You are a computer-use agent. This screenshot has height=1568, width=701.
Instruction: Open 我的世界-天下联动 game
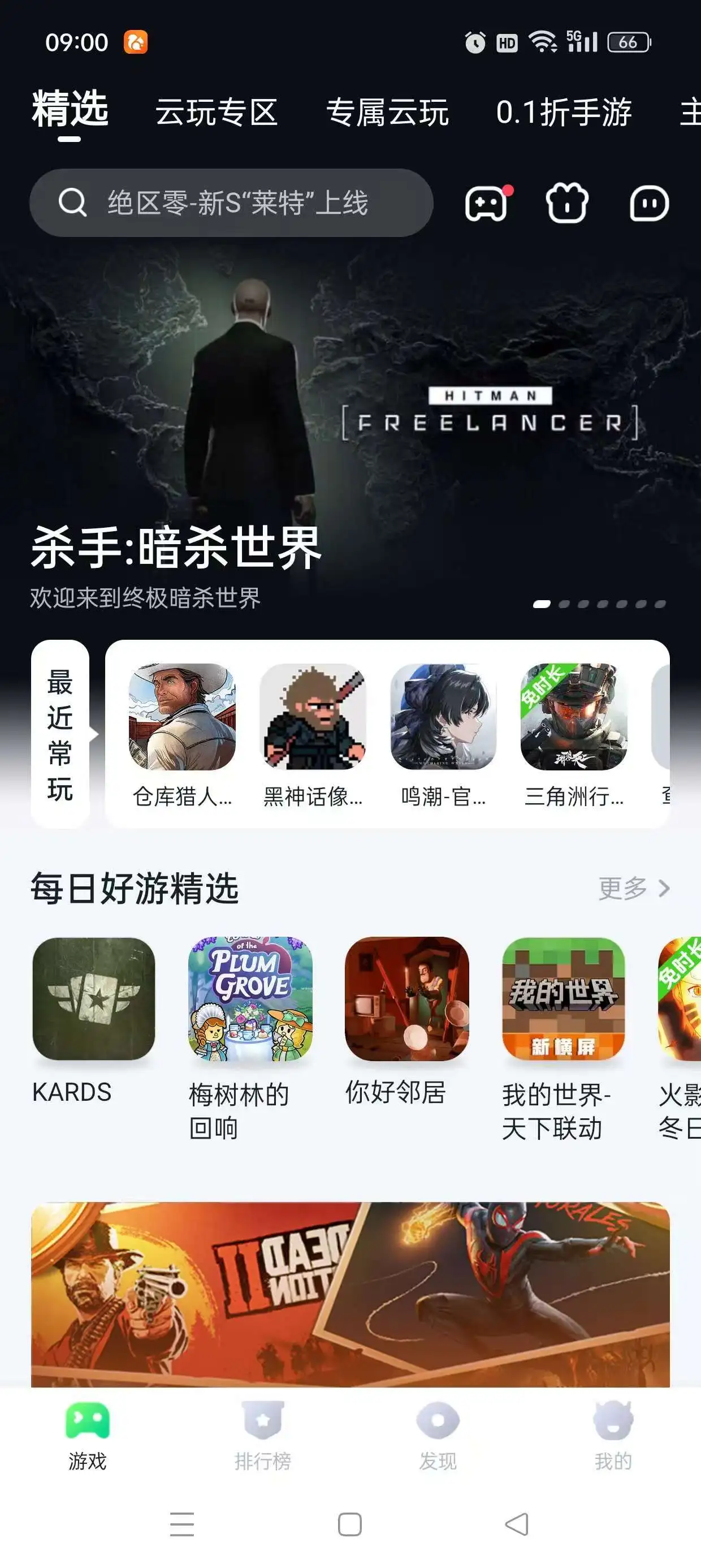pyautogui.click(x=563, y=999)
